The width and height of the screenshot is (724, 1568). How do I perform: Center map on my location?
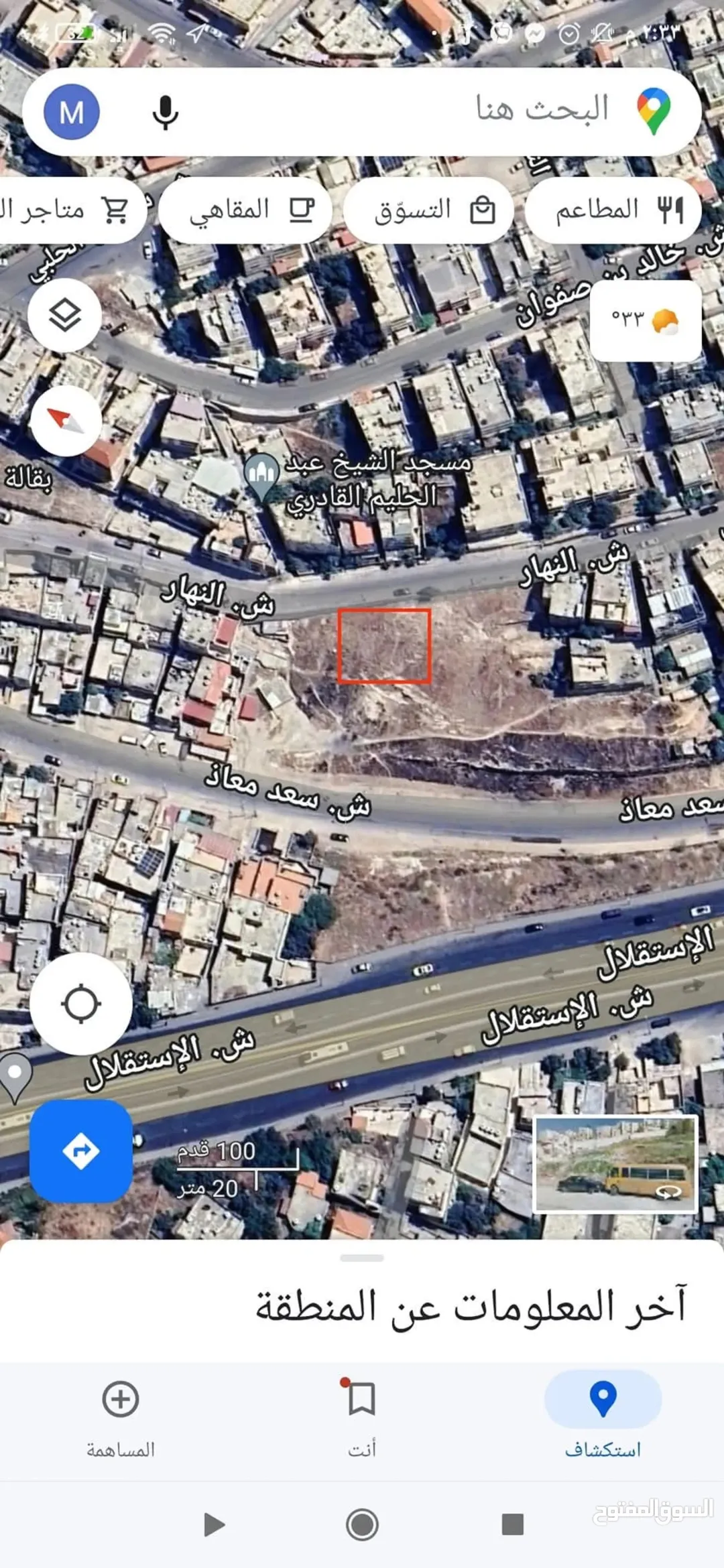click(x=81, y=1004)
